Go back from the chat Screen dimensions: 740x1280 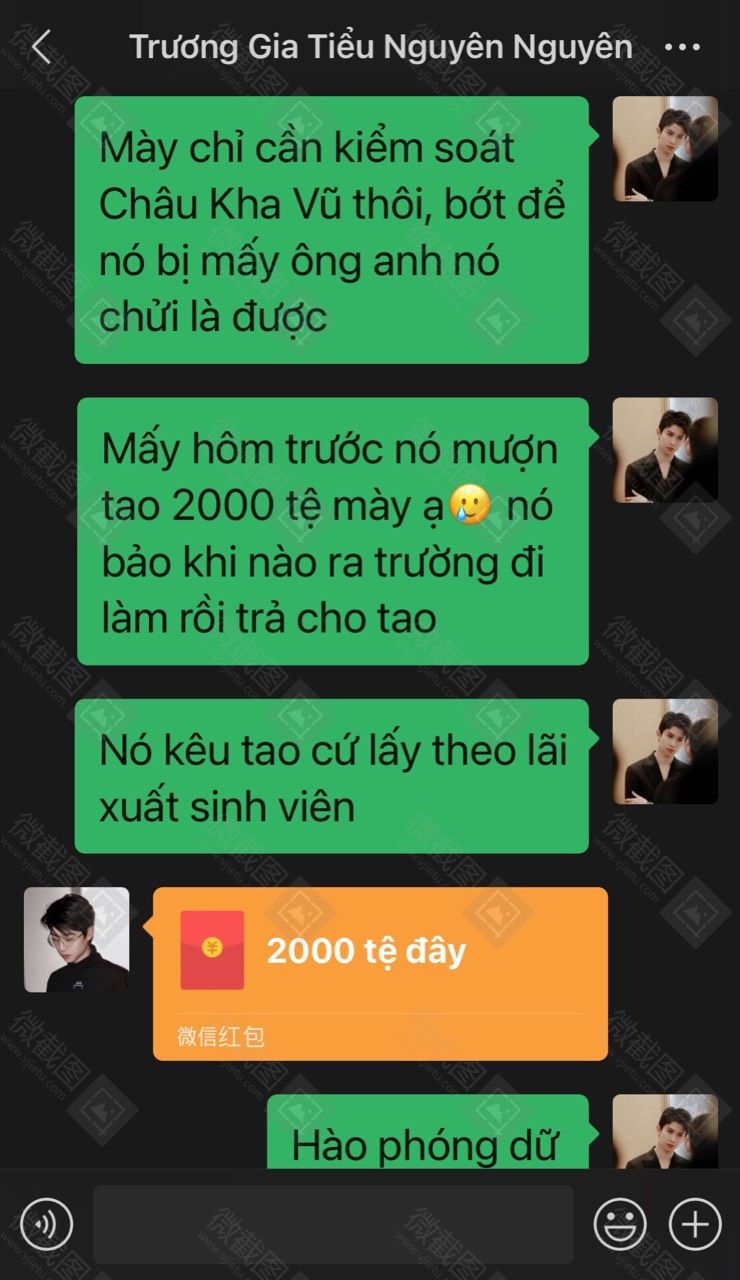pos(41,47)
